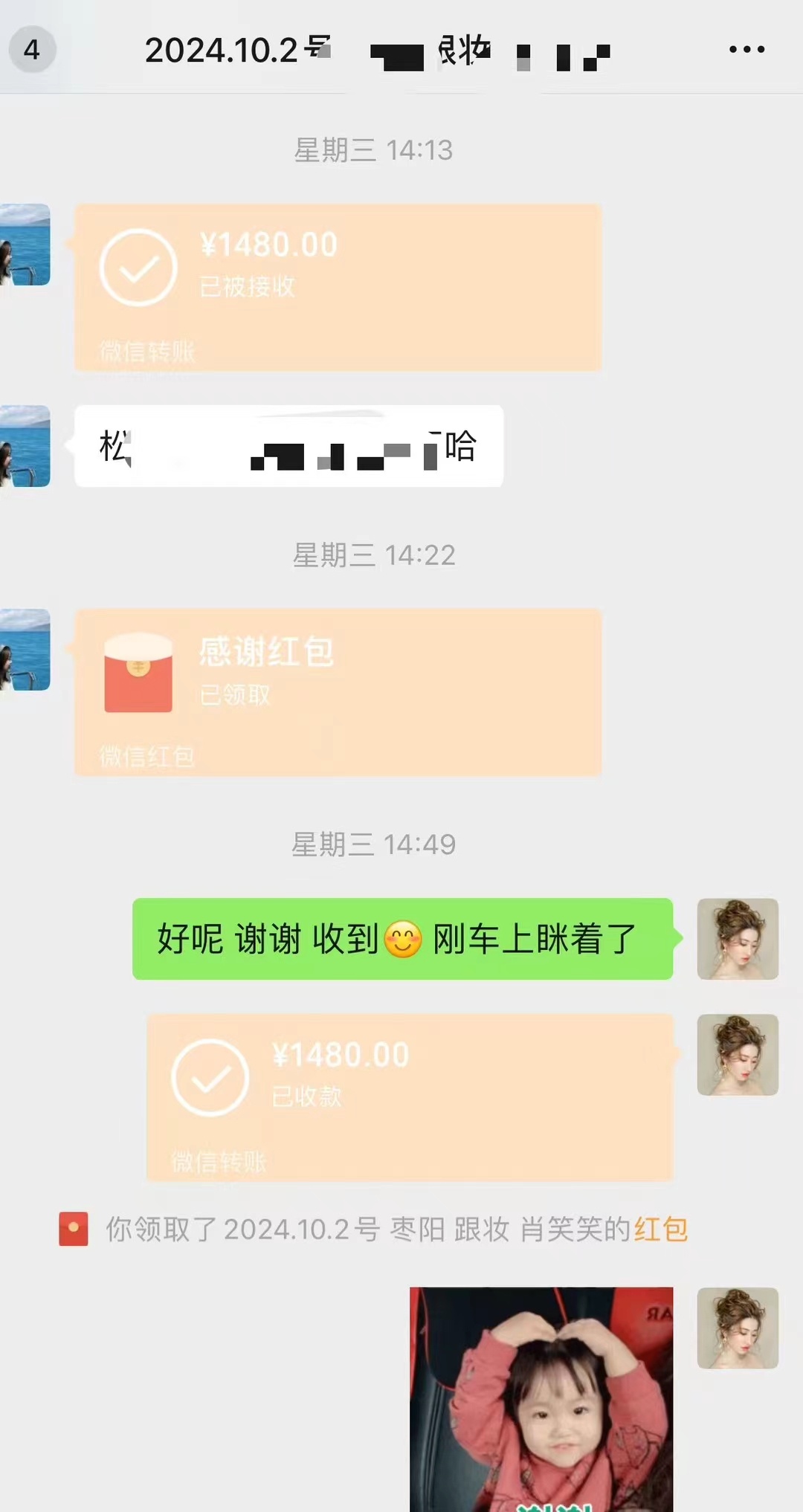Viewport: 803px width, 1512px height.
Task: Tap the orange 红包 link in the notice
Action: [x=660, y=1230]
